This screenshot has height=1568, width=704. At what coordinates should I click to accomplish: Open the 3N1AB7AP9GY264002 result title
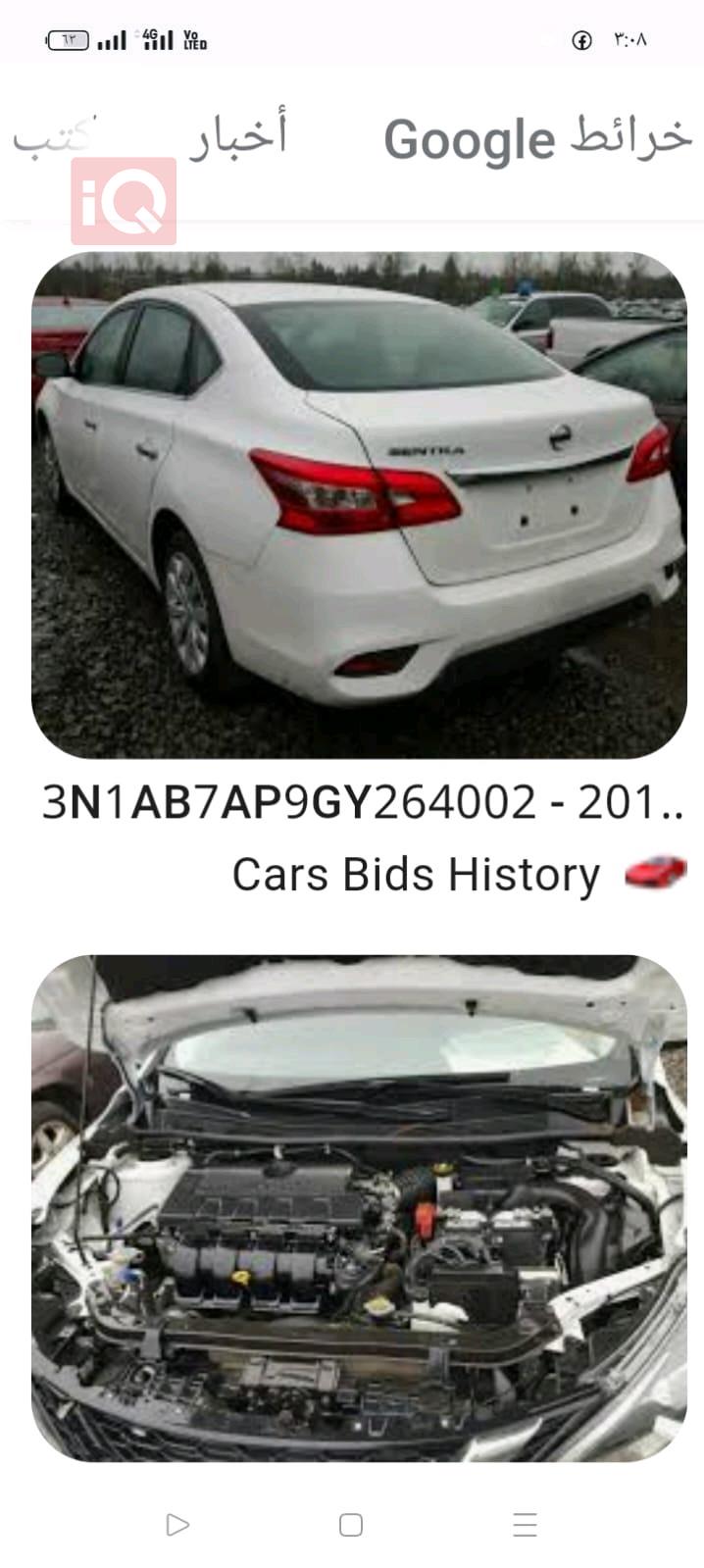363,803
